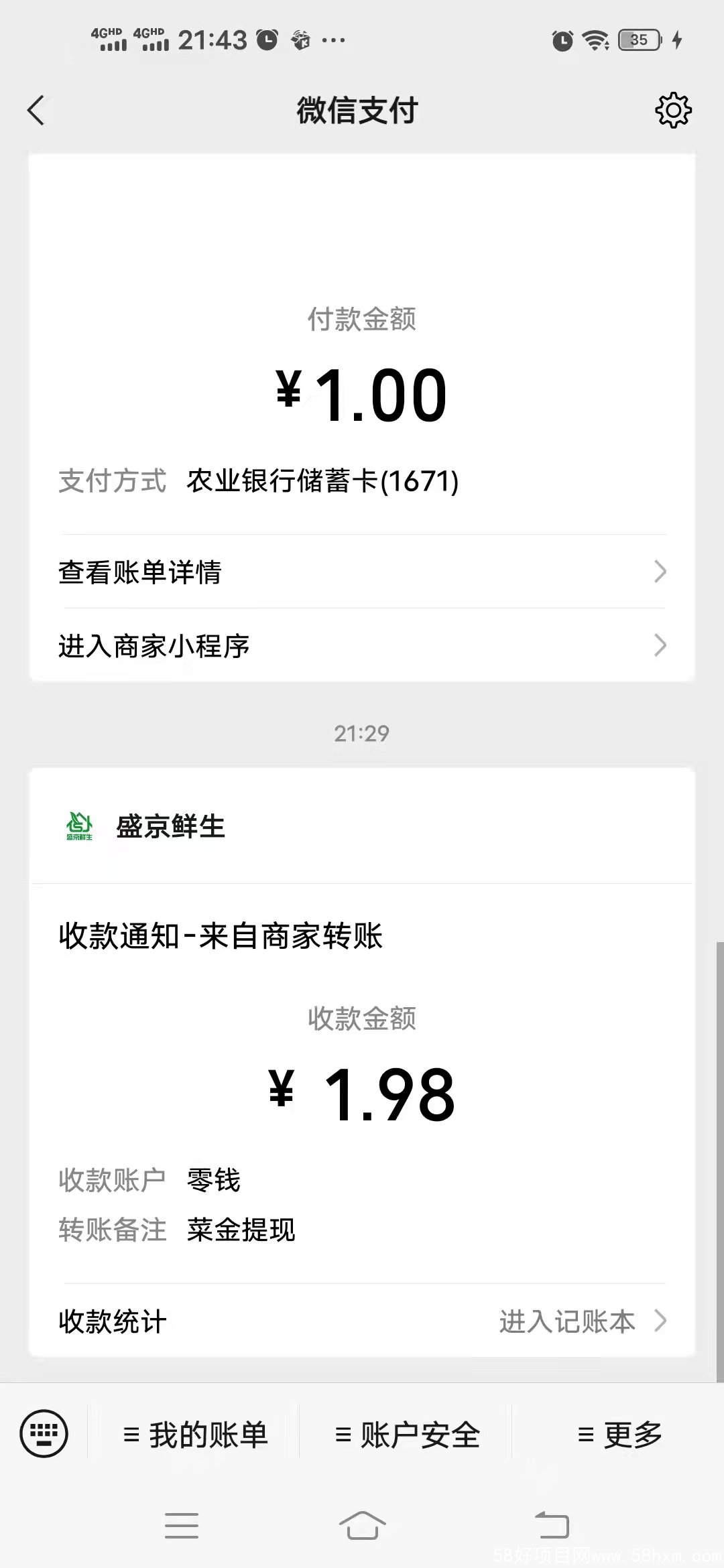Viewport: 724px width, 1568px height.
Task: Open the 我的账单 menu
Action: [x=194, y=1435]
